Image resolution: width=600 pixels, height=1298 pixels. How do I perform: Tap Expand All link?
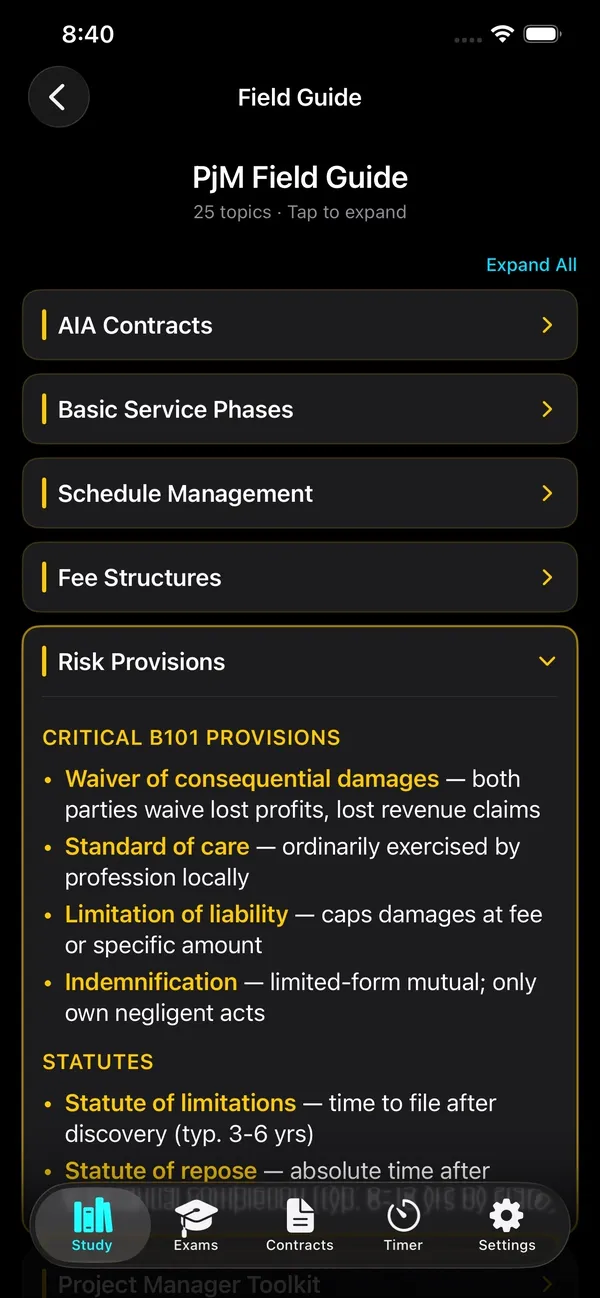pos(531,265)
